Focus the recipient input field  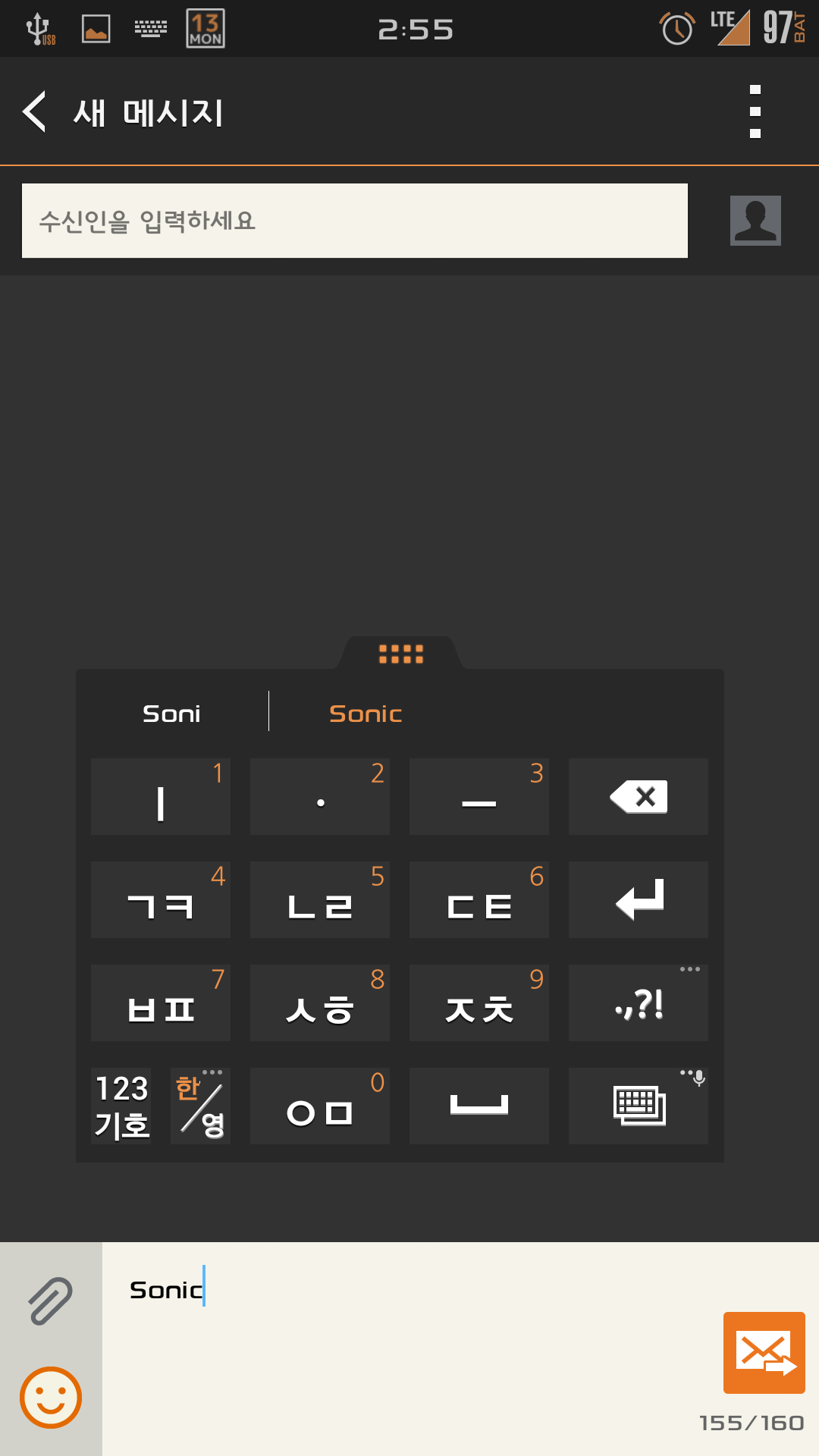click(x=354, y=221)
